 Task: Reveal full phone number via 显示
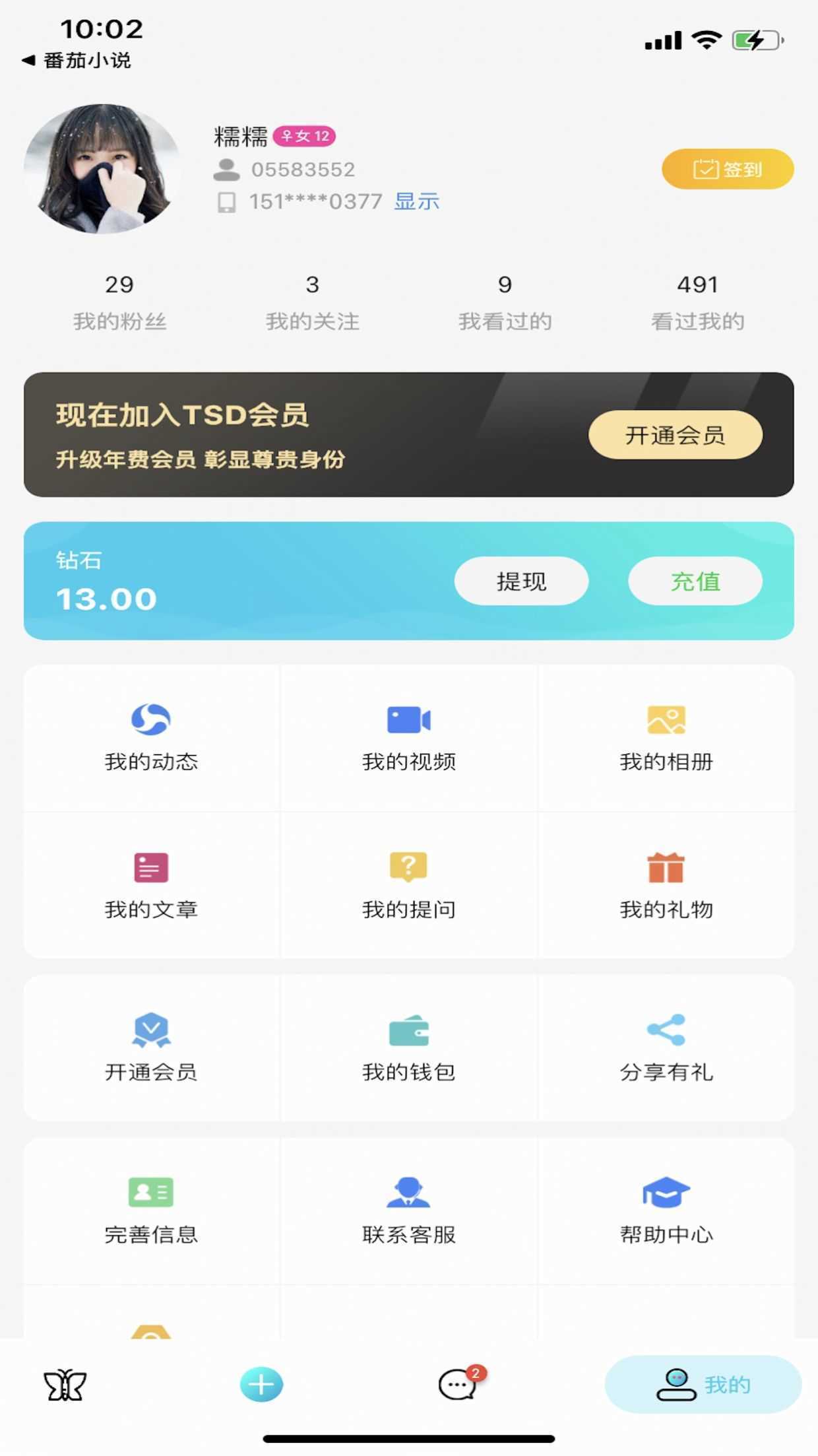coord(416,201)
